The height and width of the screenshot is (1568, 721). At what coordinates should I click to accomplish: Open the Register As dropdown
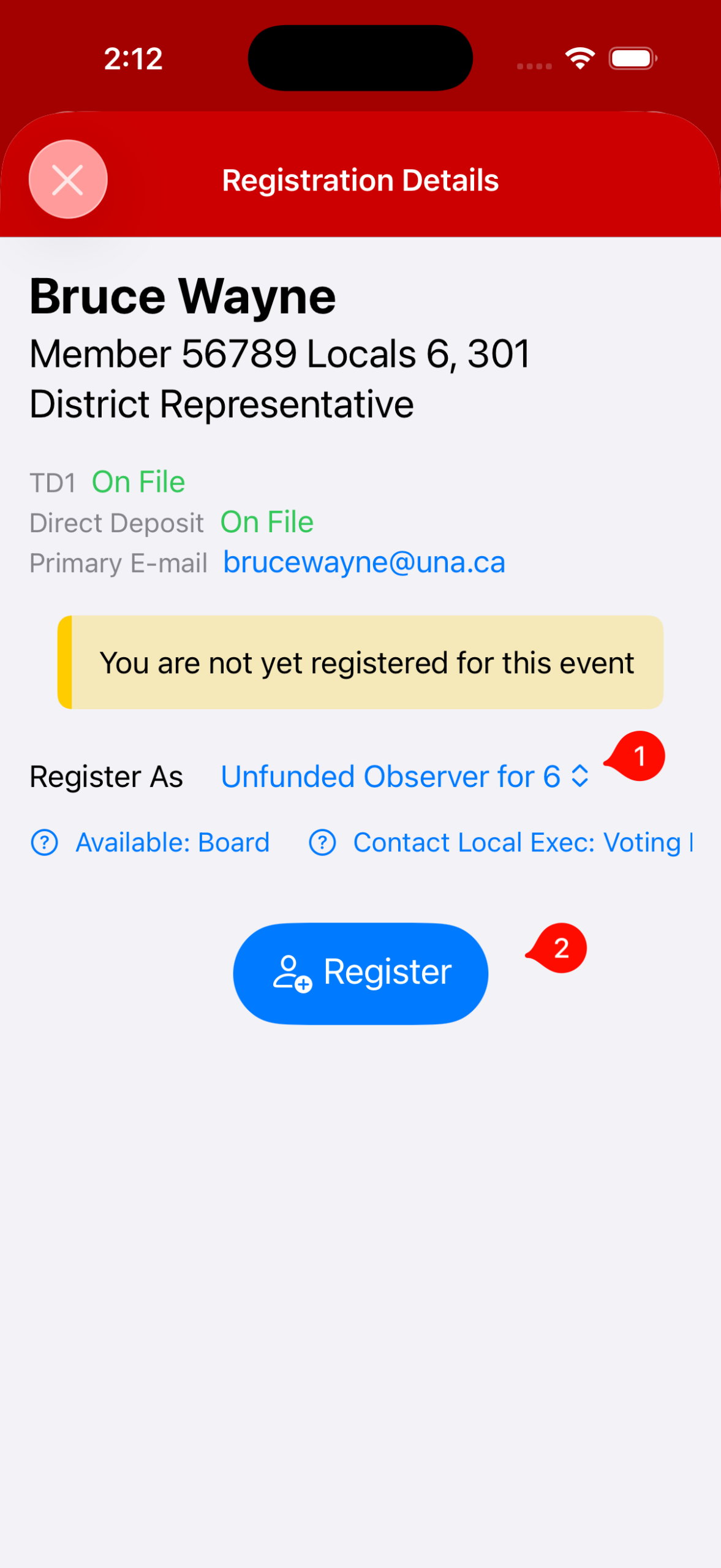click(x=404, y=777)
